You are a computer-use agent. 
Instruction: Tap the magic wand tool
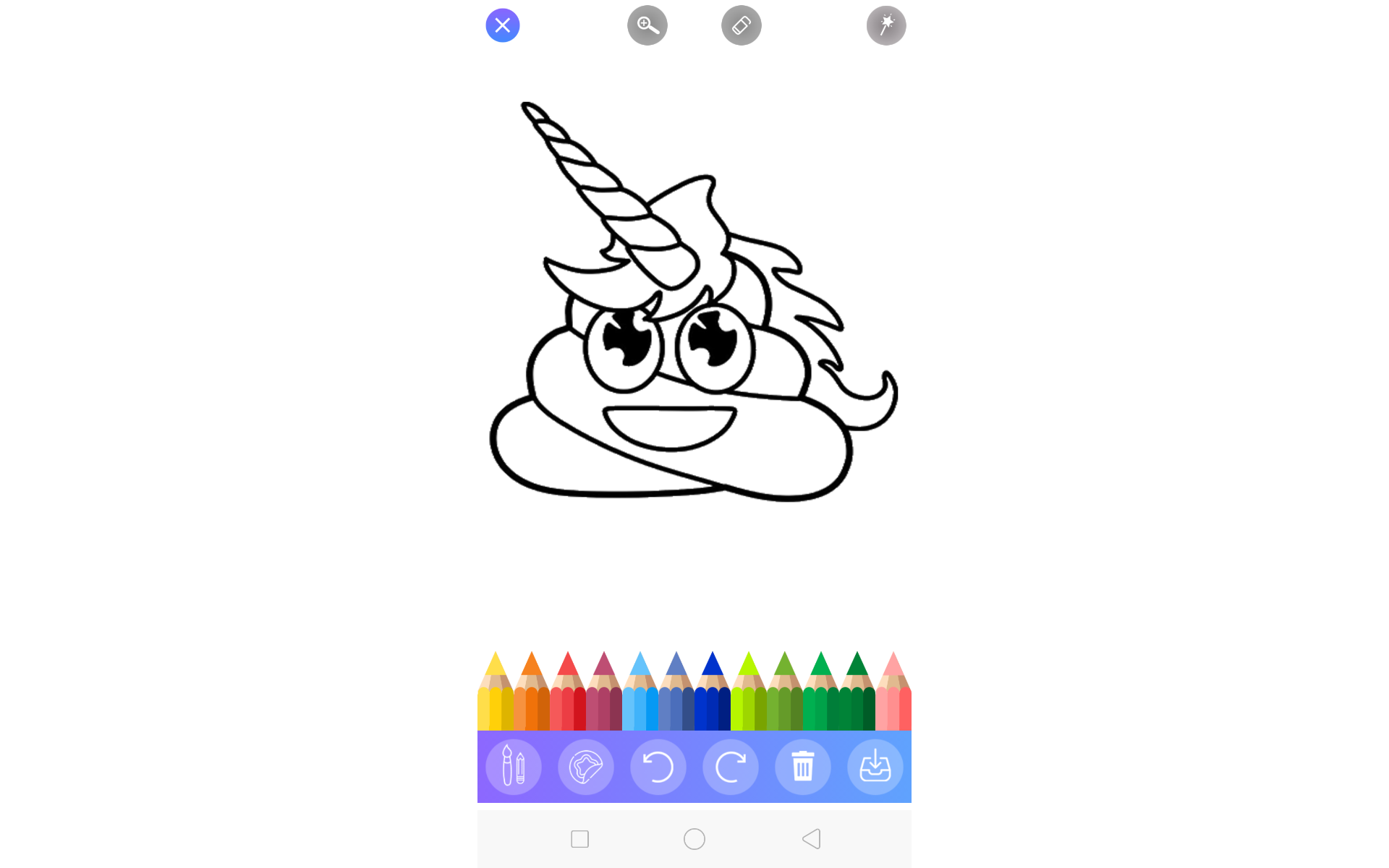coord(886,25)
